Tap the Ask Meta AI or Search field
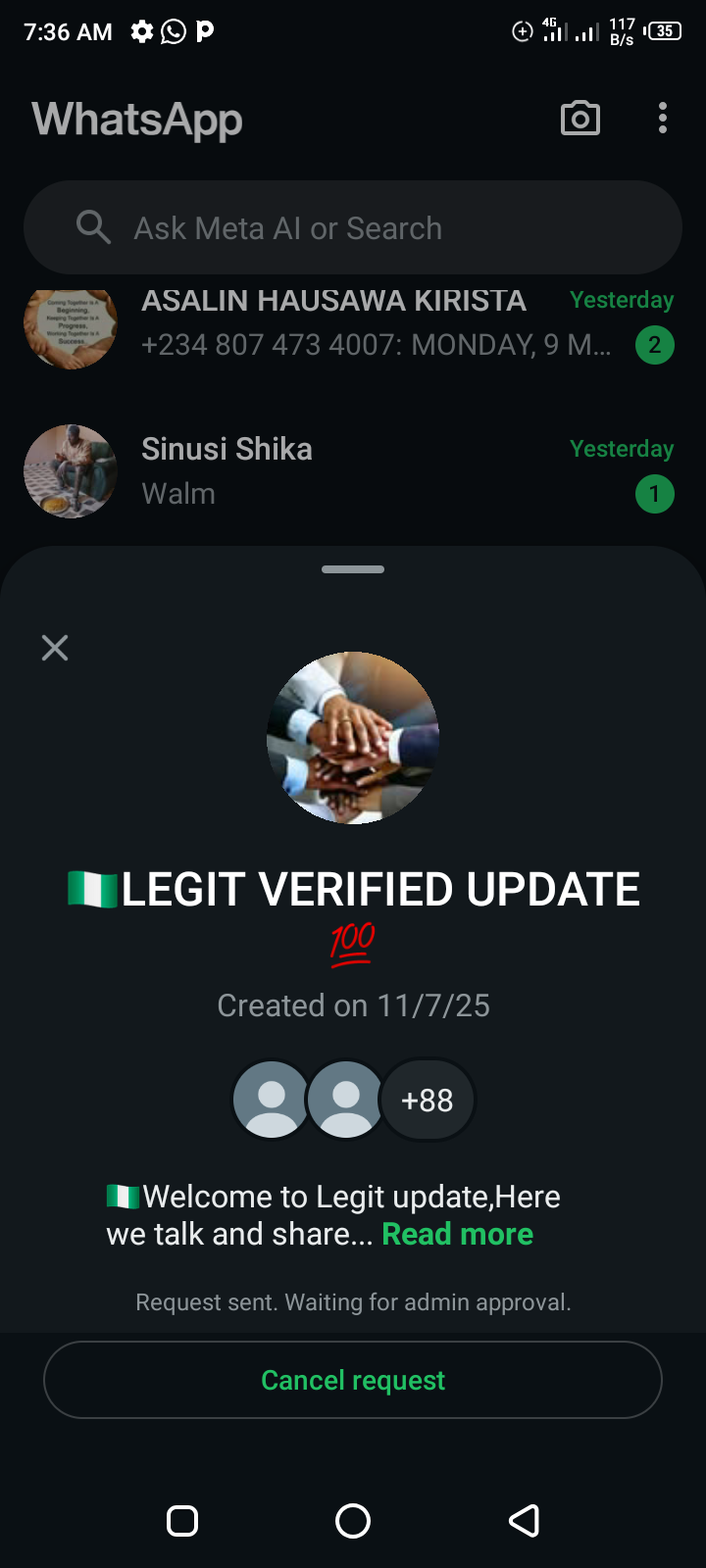Viewport: 706px width, 1568px height. pyautogui.click(x=353, y=227)
